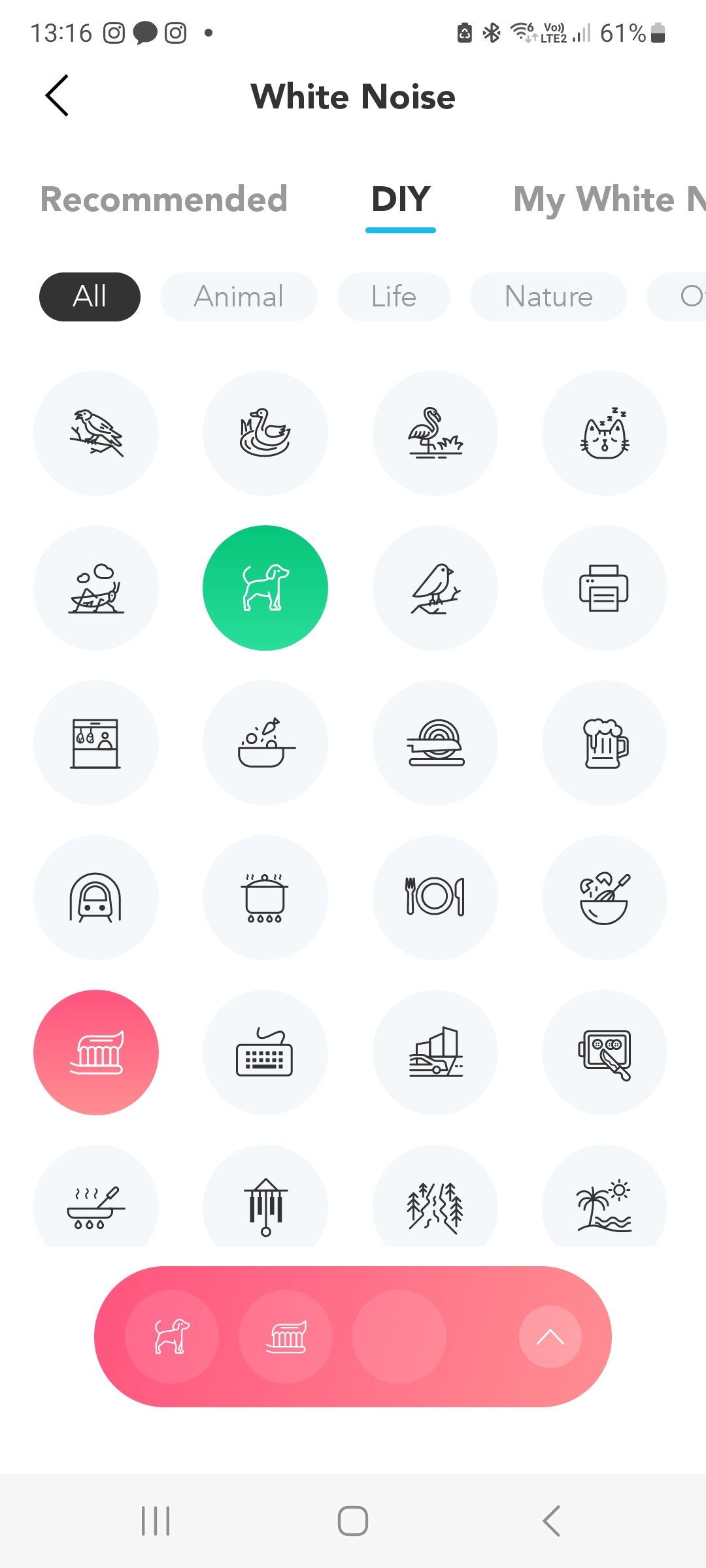
Task: Add the sleeping cat sound
Action: 605,433
